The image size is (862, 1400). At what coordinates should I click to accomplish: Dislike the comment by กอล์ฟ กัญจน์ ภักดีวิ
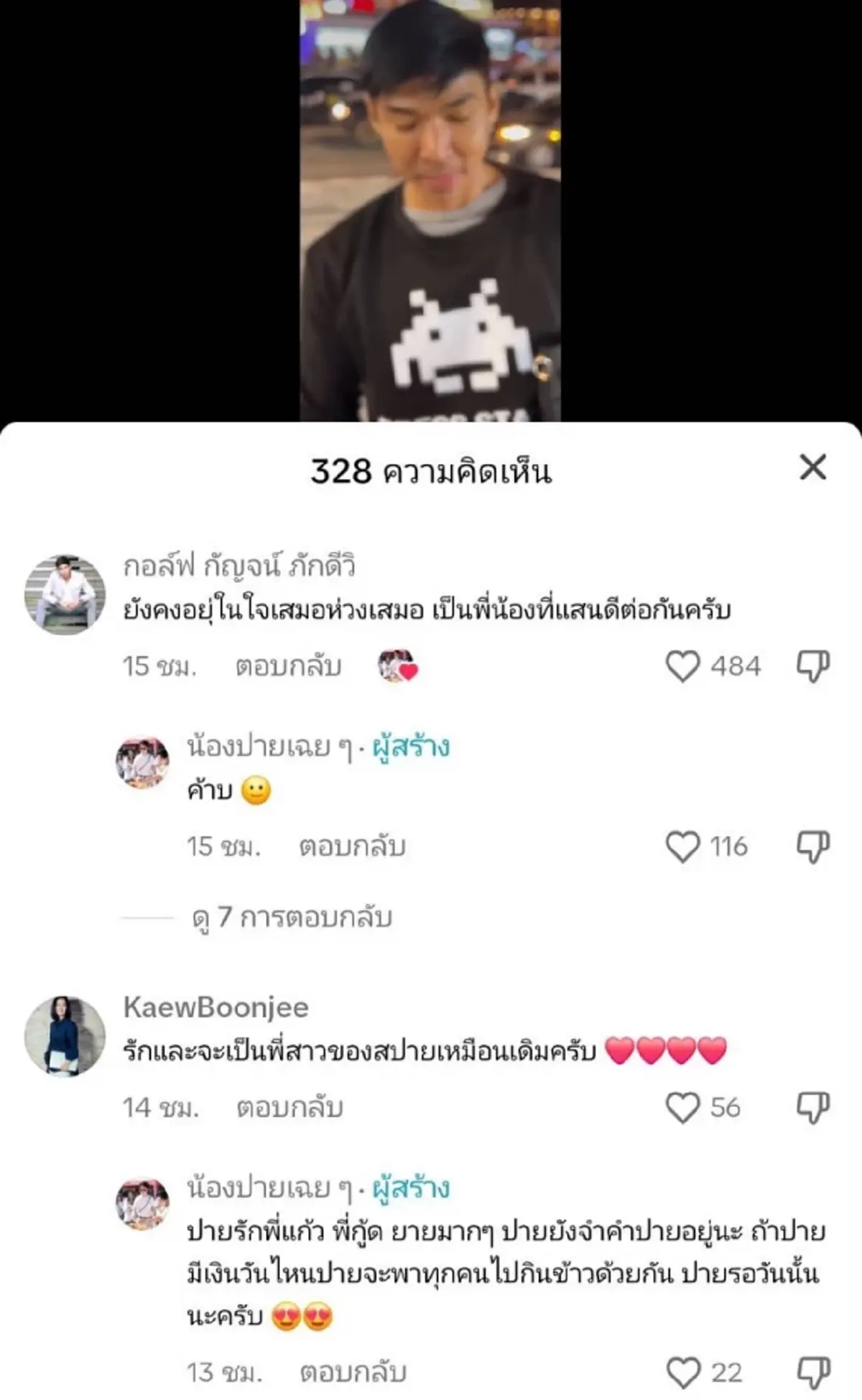pos(813,666)
